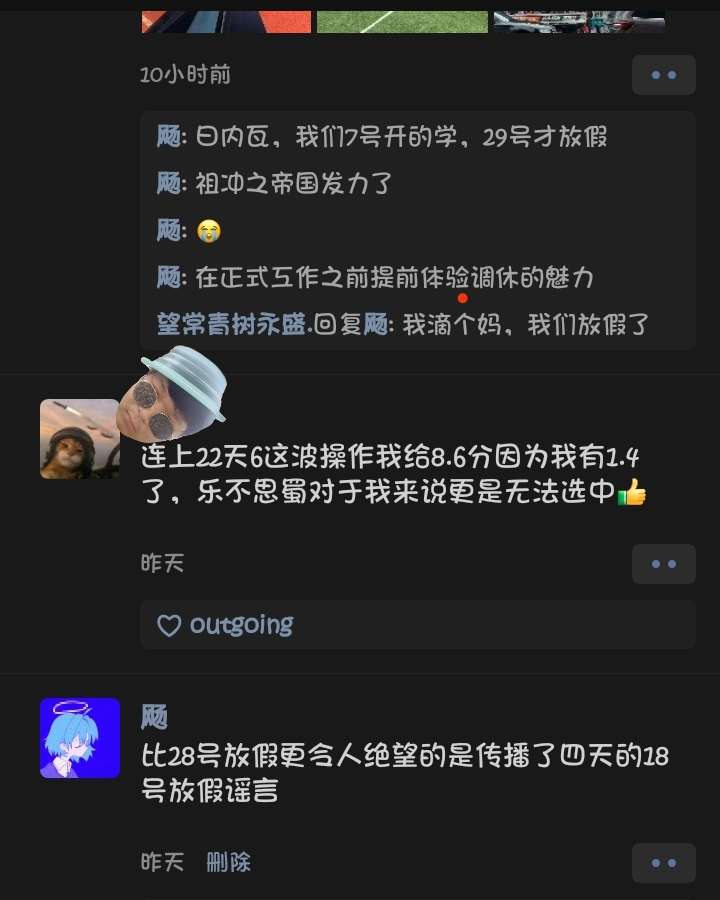Open the 顾 username above the 比28号放假 post

point(154,717)
